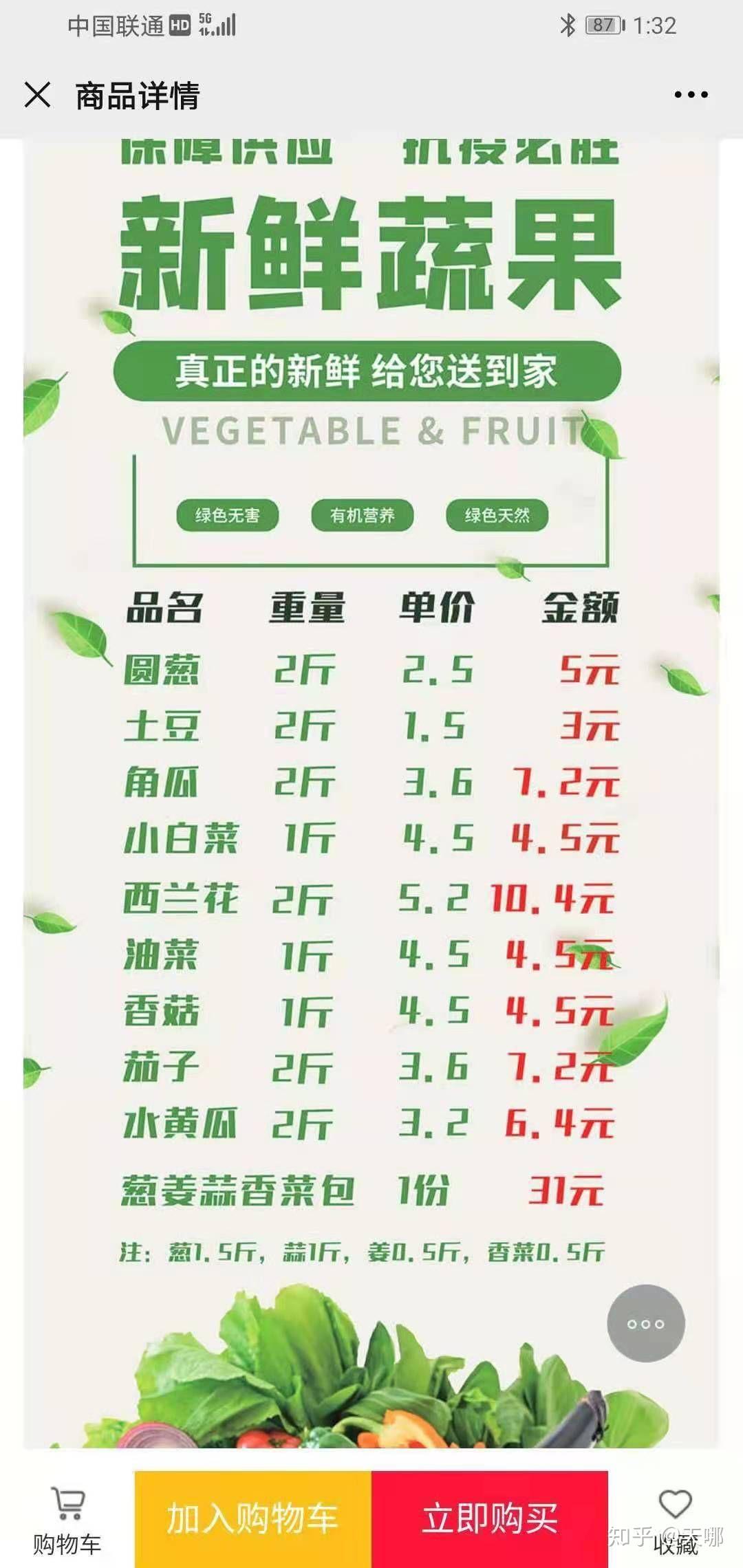Open the three-dot overflow menu in the title bar
Viewport: 743px width, 1568px height.
(x=691, y=95)
